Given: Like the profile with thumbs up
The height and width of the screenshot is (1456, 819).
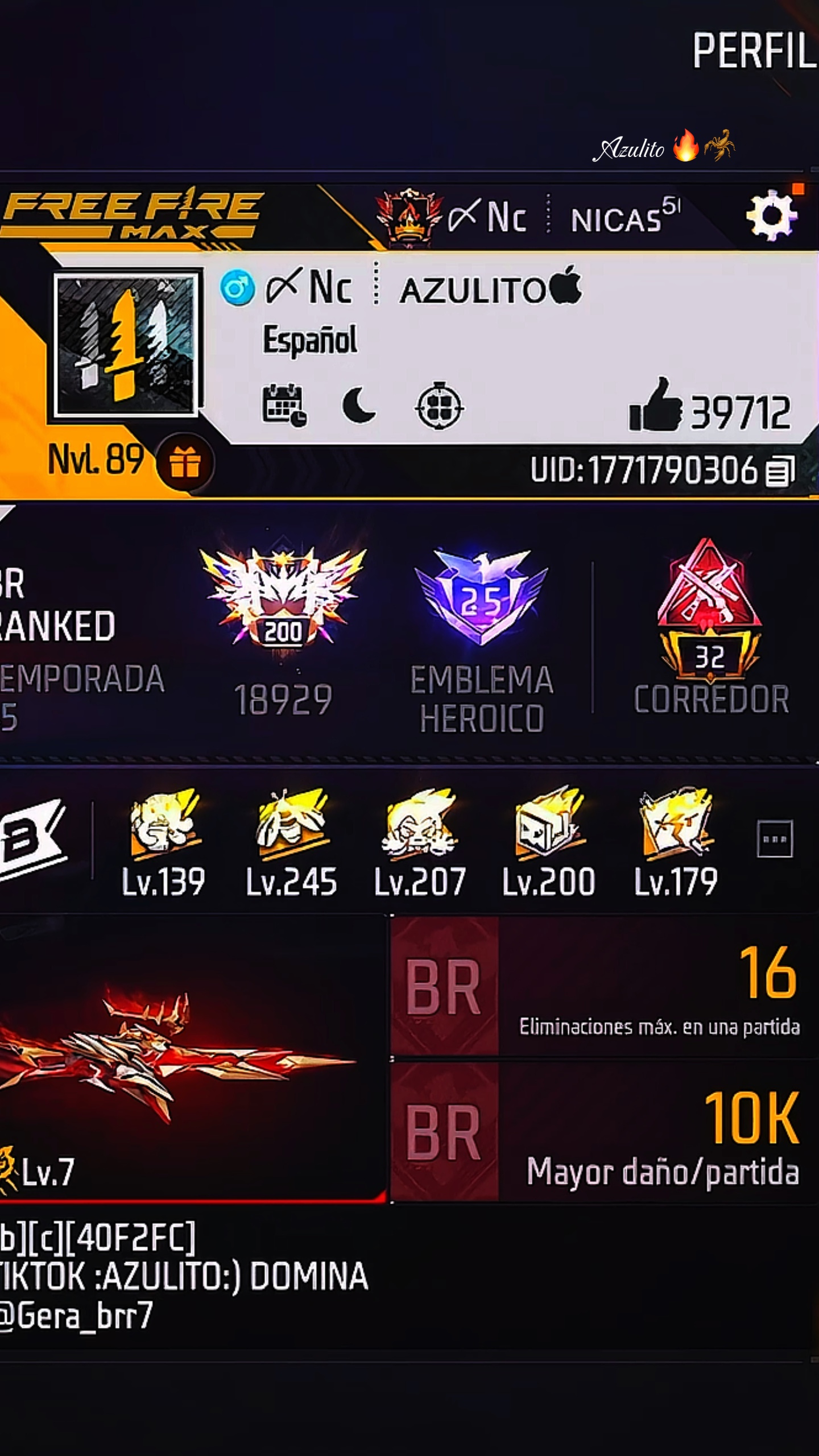Looking at the screenshot, I should coord(655,405).
